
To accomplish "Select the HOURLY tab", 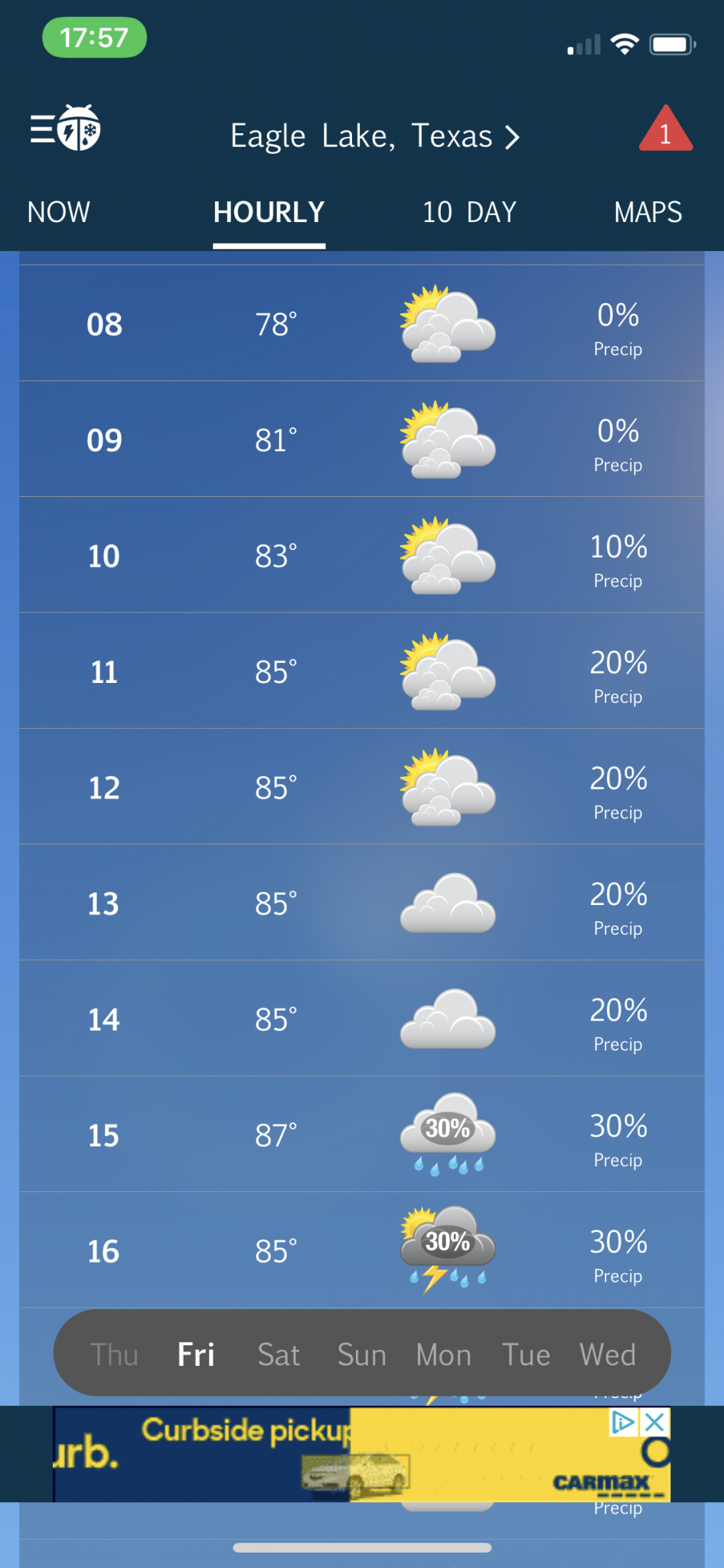I will pyautogui.click(x=269, y=212).
